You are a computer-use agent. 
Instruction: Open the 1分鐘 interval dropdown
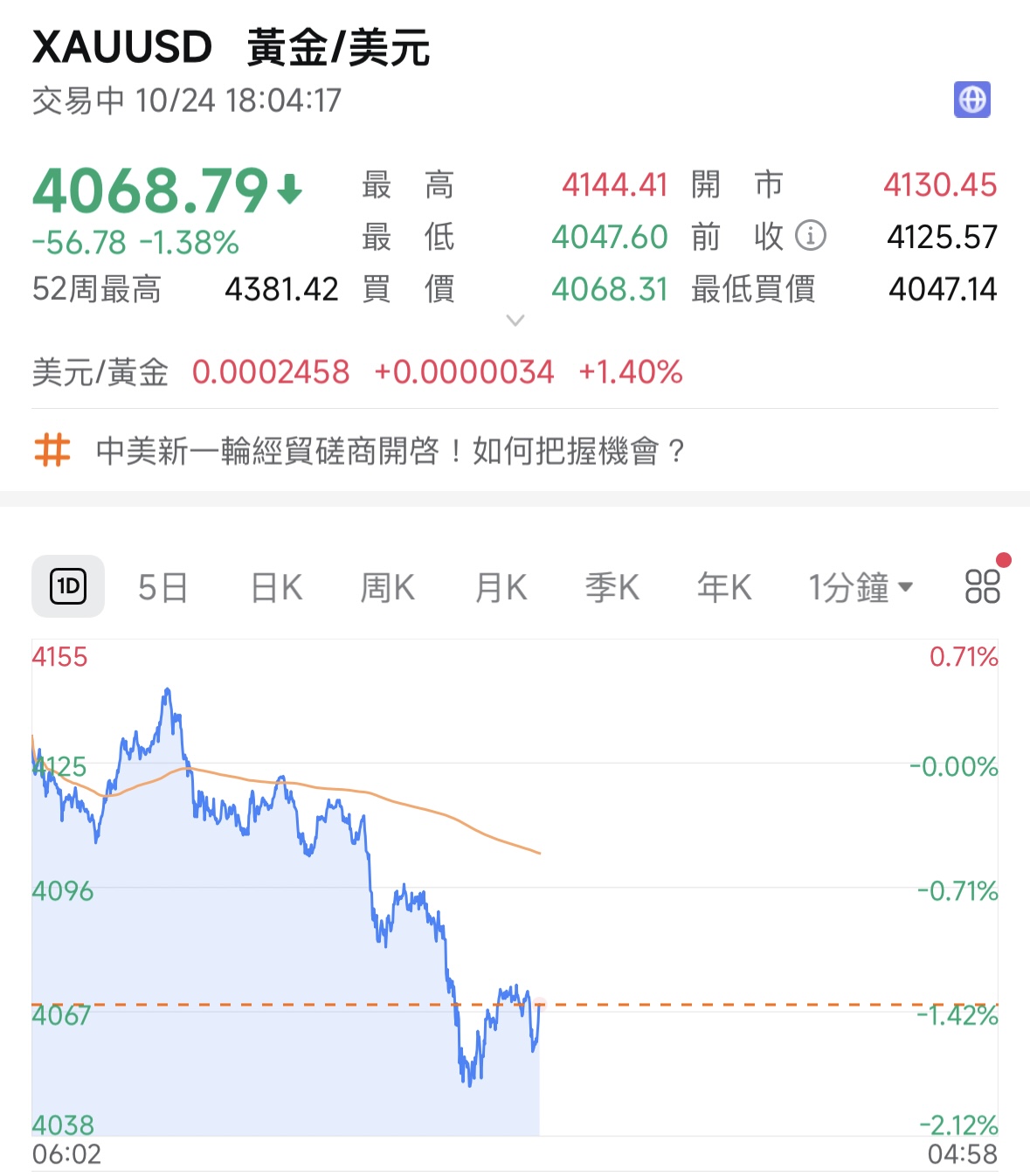pyautogui.click(x=861, y=588)
